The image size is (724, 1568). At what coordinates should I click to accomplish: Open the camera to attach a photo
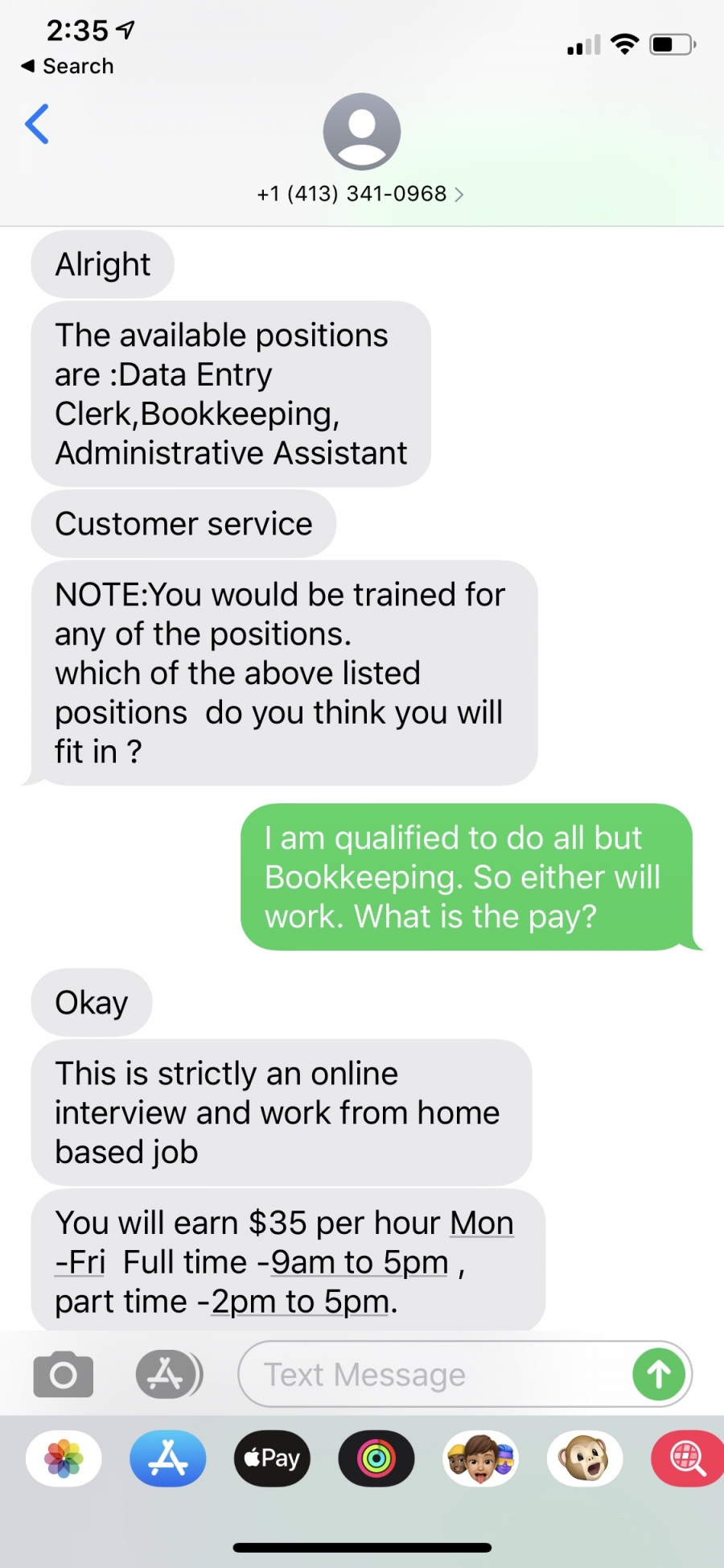(x=63, y=1374)
